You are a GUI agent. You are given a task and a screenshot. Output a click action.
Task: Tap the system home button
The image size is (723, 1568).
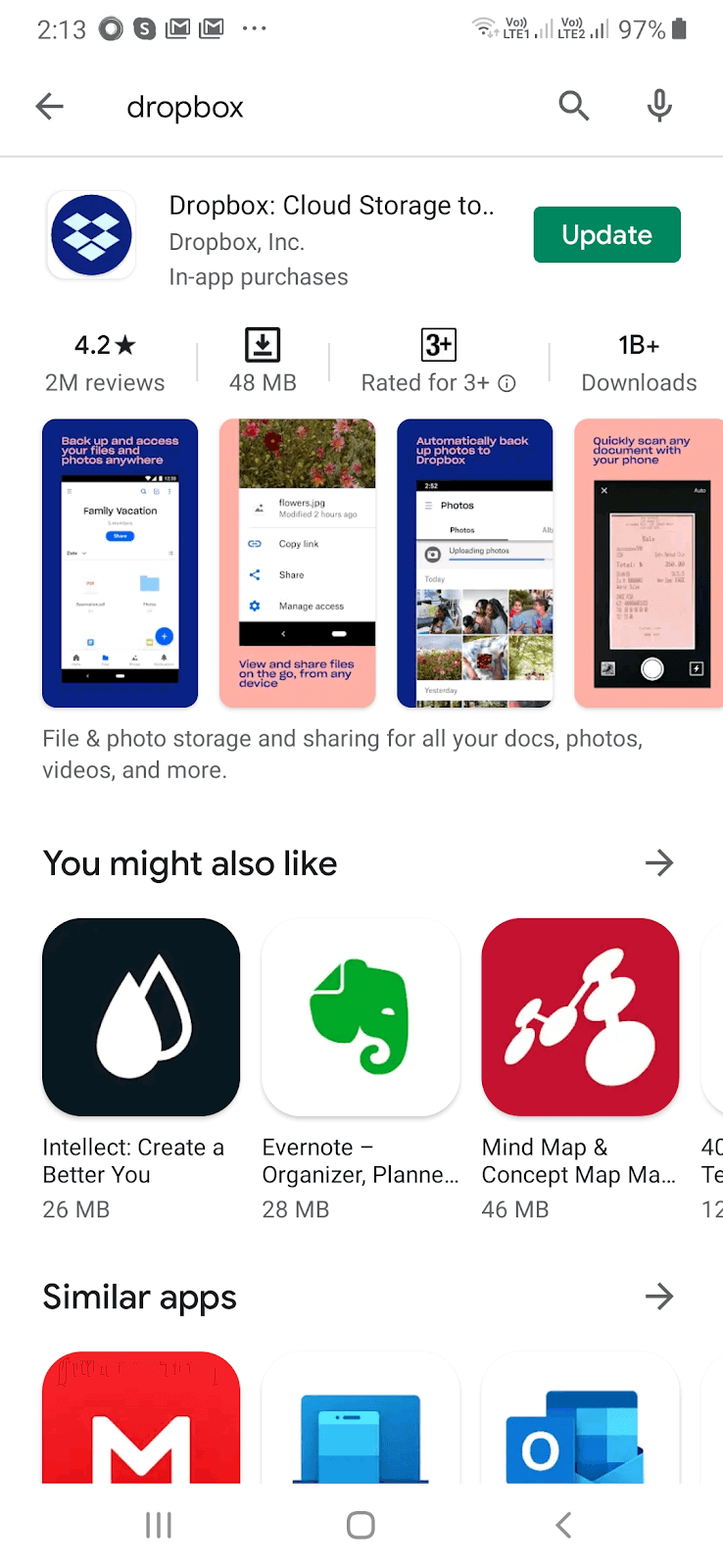[x=361, y=1525]
